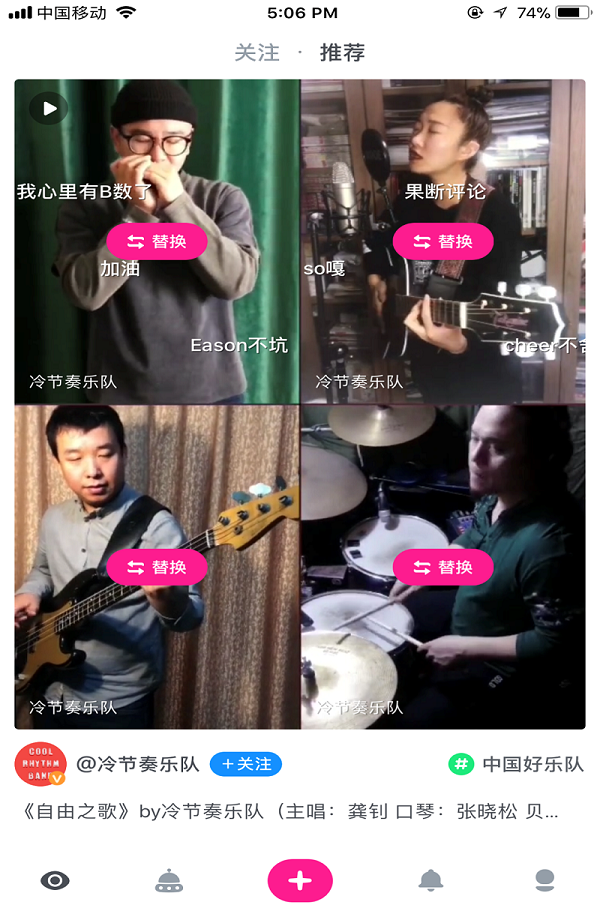
Task: Switch to the 关注 tab
Action: pos(257,53)
